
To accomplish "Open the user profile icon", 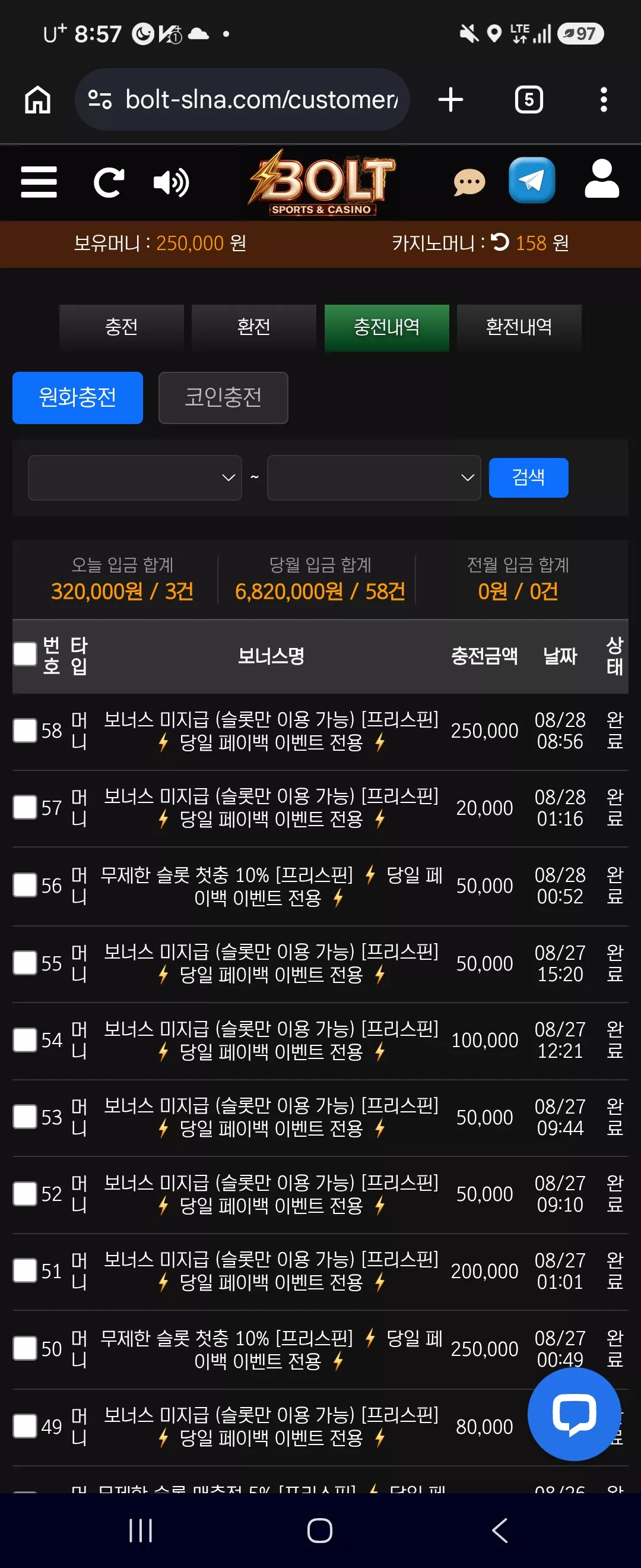I will [x=601, y=179].
